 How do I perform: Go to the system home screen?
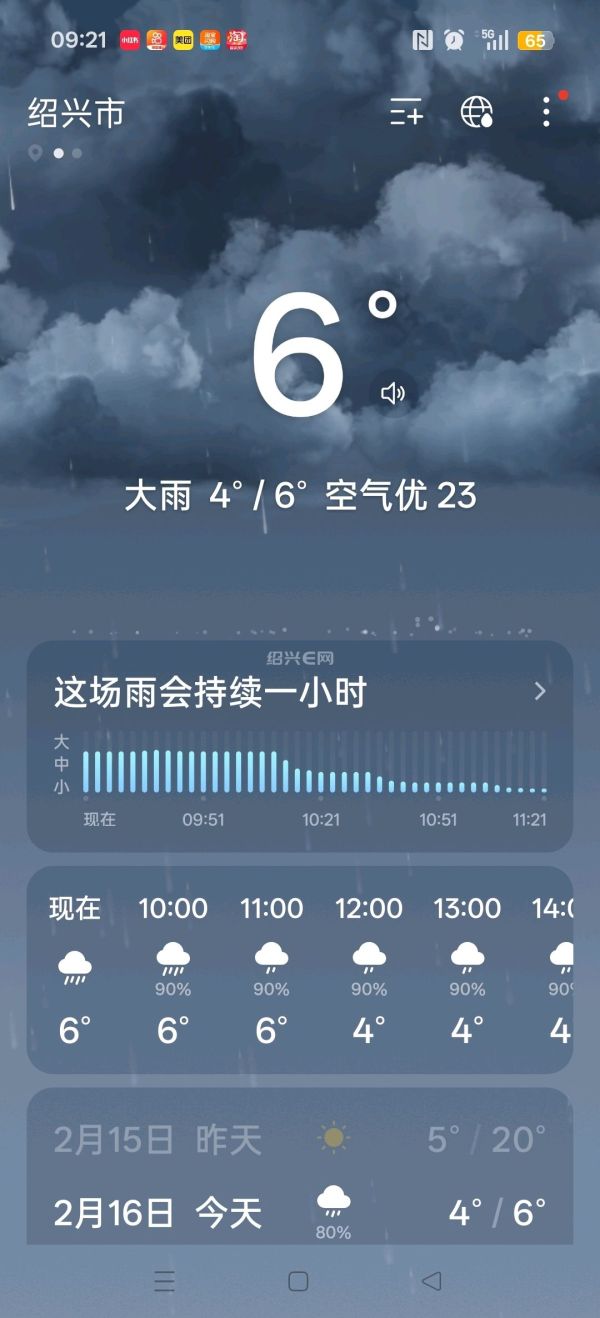(298, 1281)
